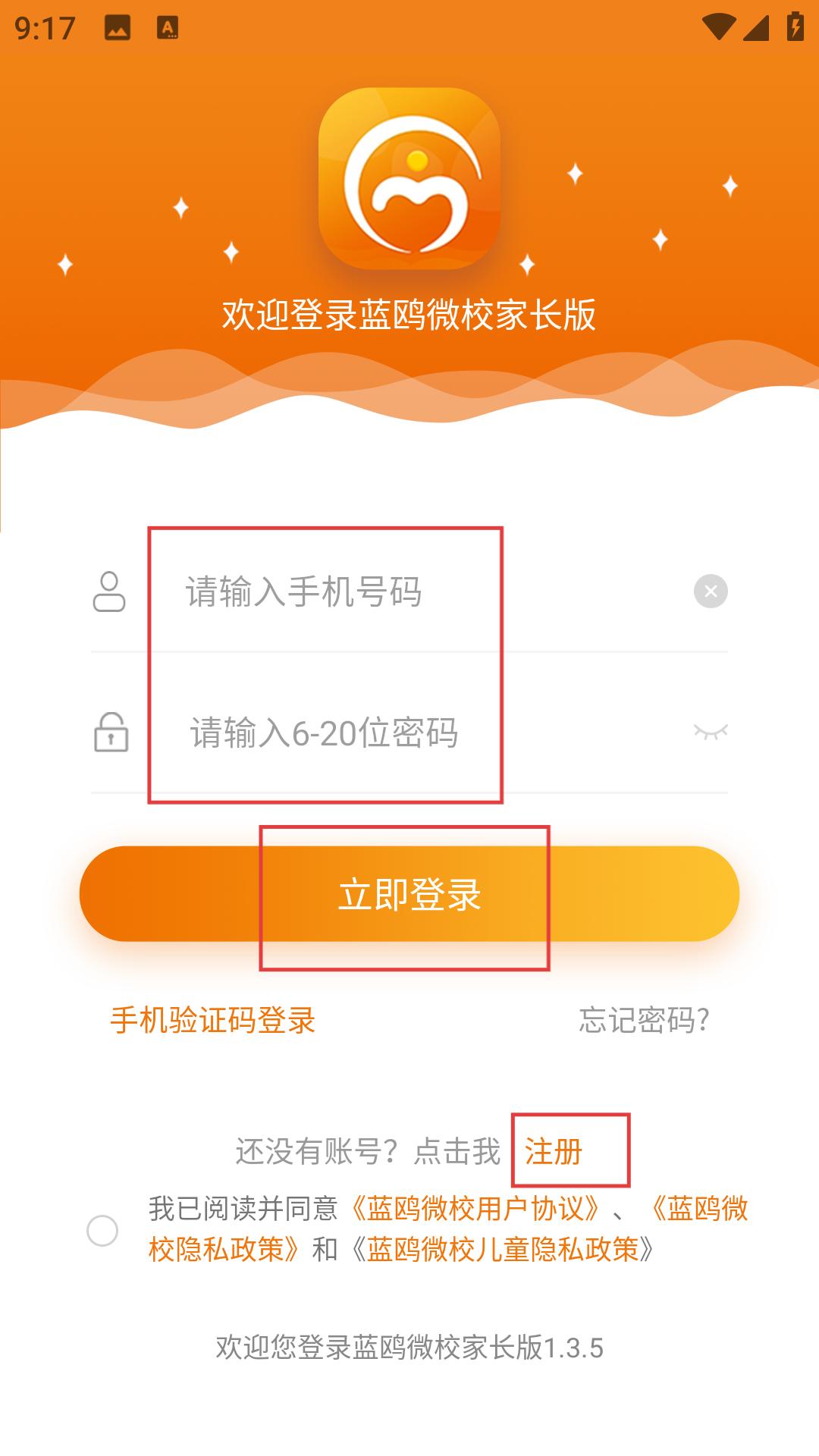The height and width of the screenshot is (1456, 819).
Task: Switch to 手机验证码登录
Action: 212,1020
